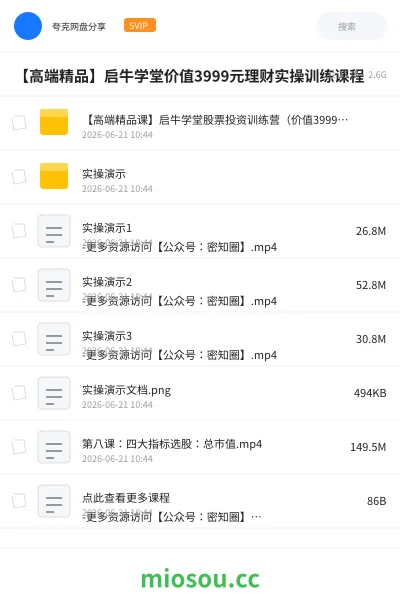Check the box next to 实操演示3
This screenshot has width=400, height=600.
[19, 339]
